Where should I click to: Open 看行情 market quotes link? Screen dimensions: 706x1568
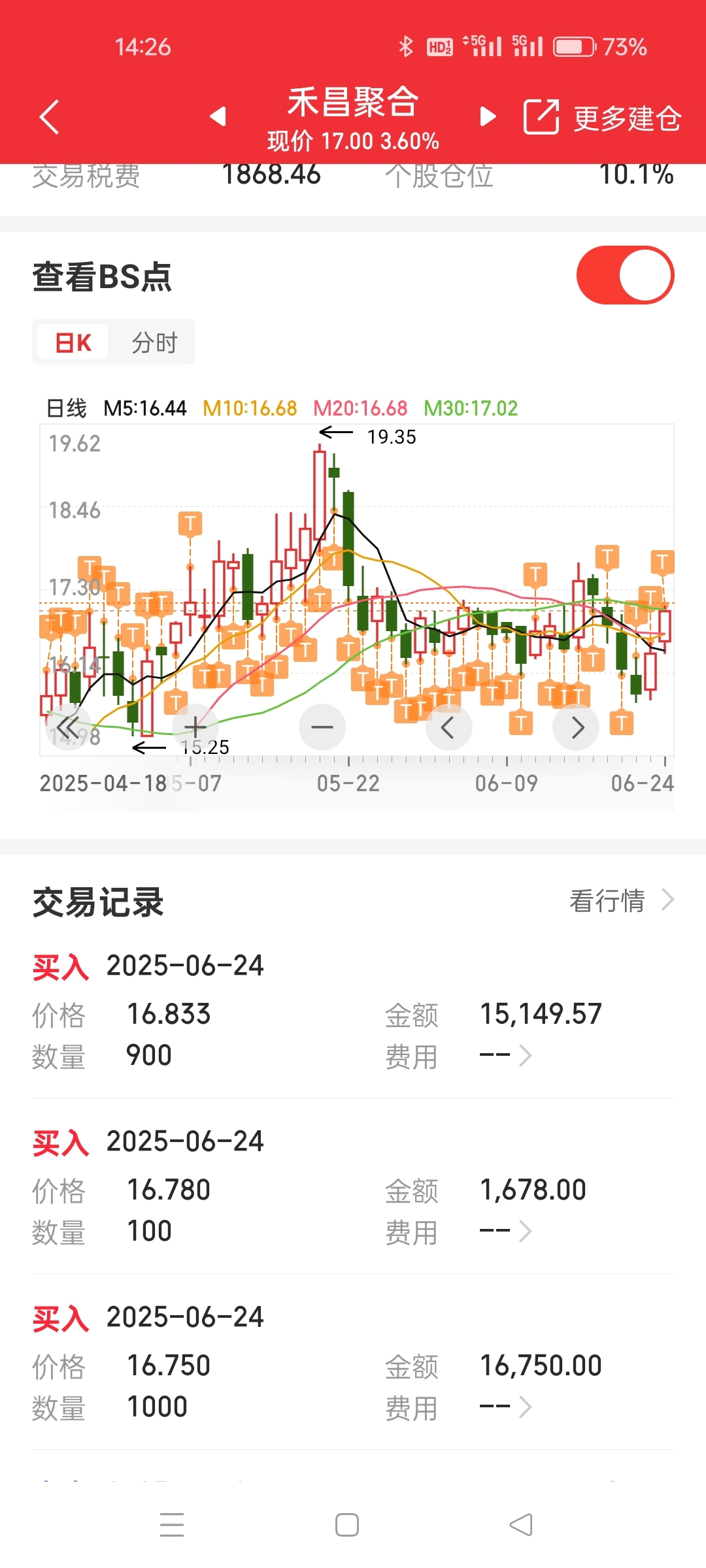pyautogui.click(x=622, y=900)
